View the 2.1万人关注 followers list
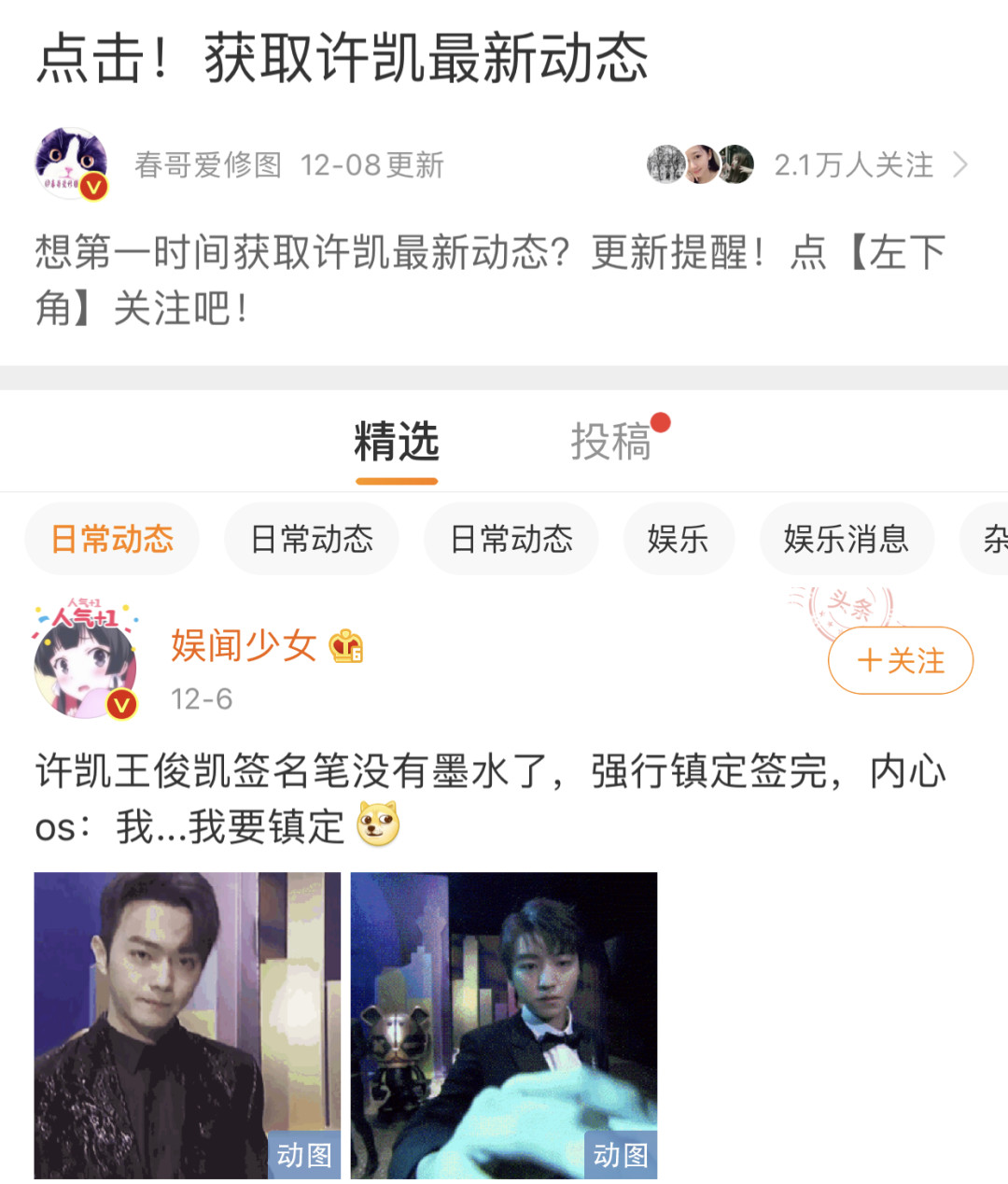1008x1184 pixels. coord(852,165)
